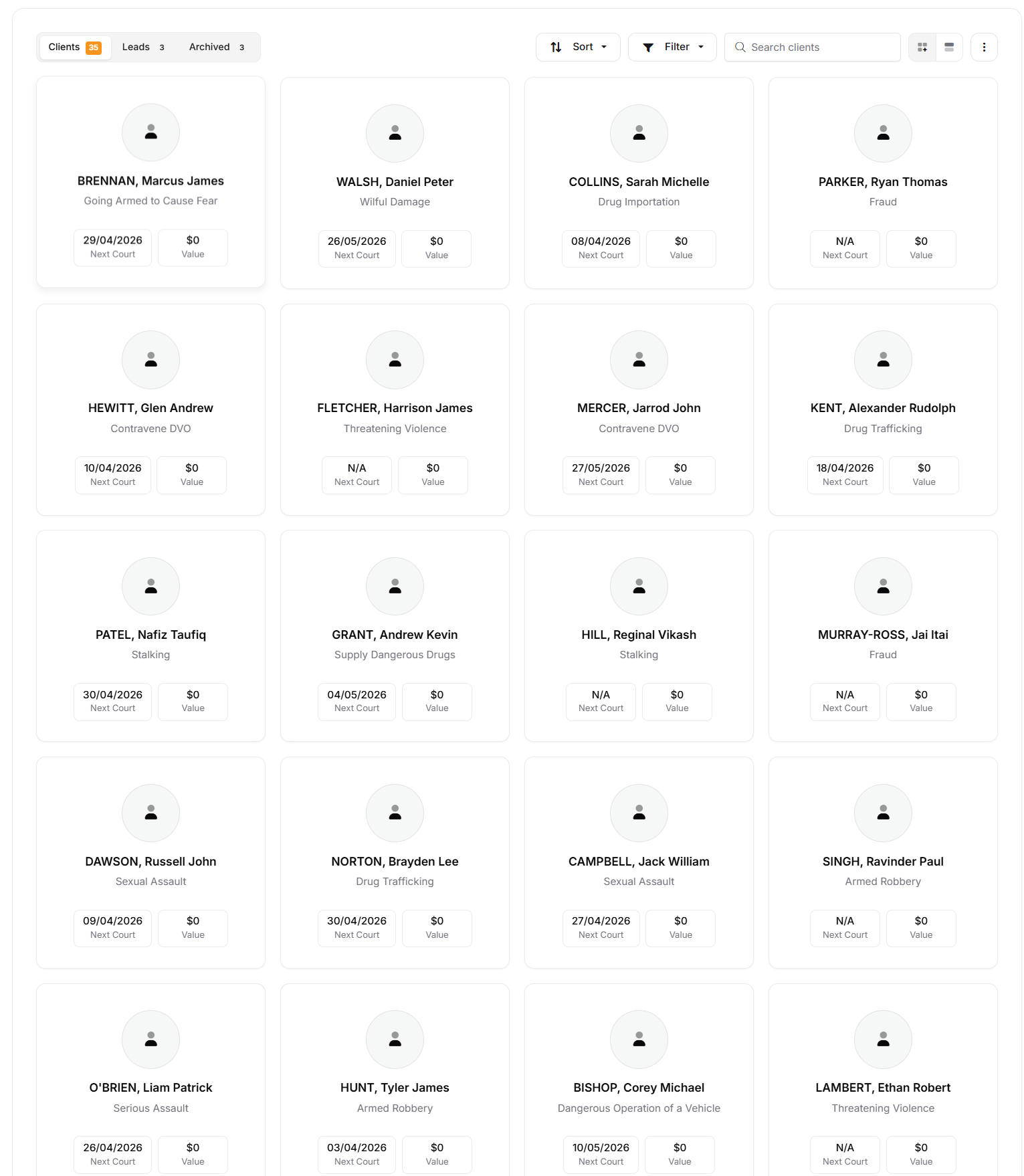Open WALSH, Daniel Peter client card
1024x1176 pixels.
tap(395, 182)
